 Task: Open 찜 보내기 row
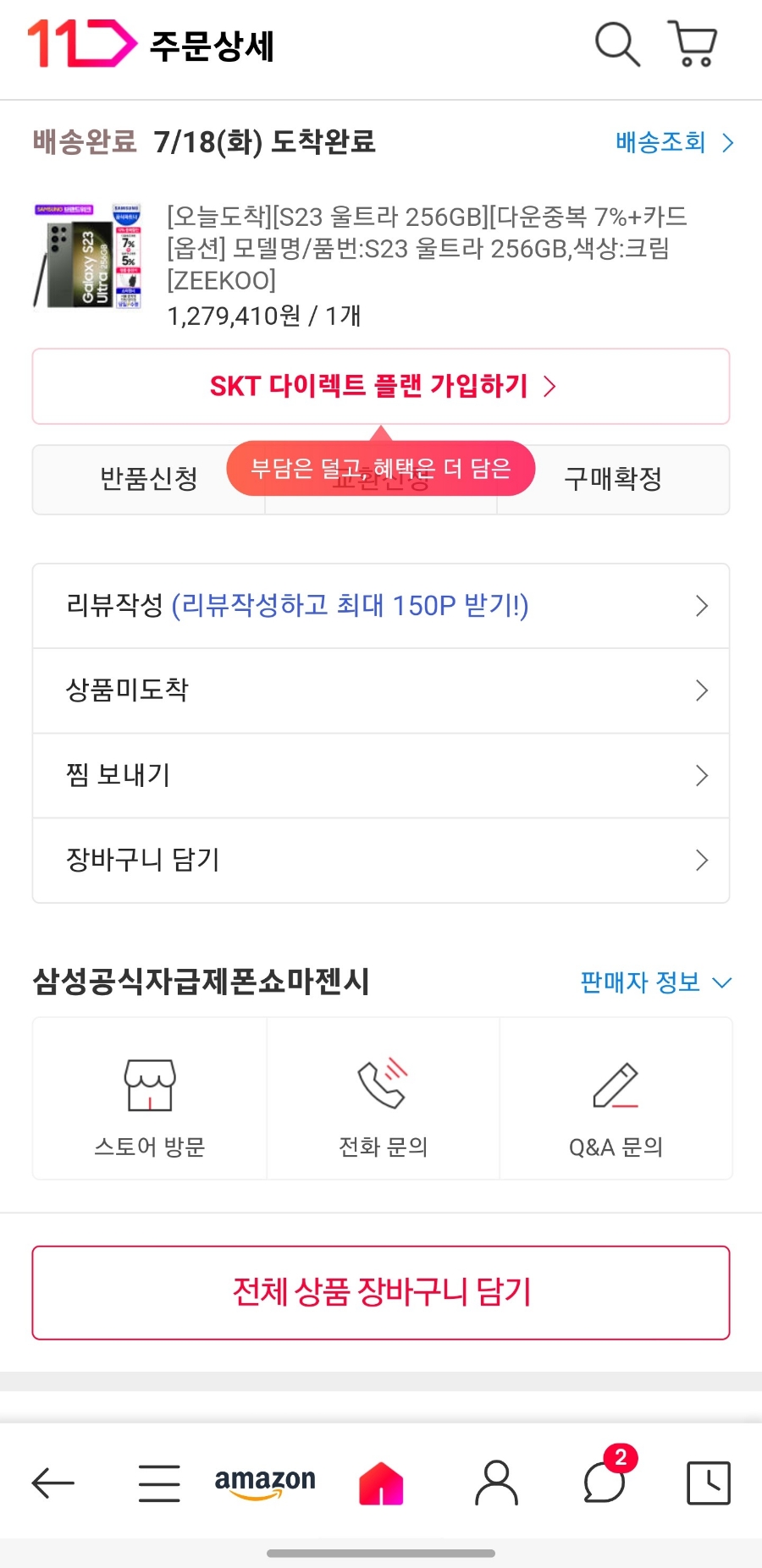381,775
